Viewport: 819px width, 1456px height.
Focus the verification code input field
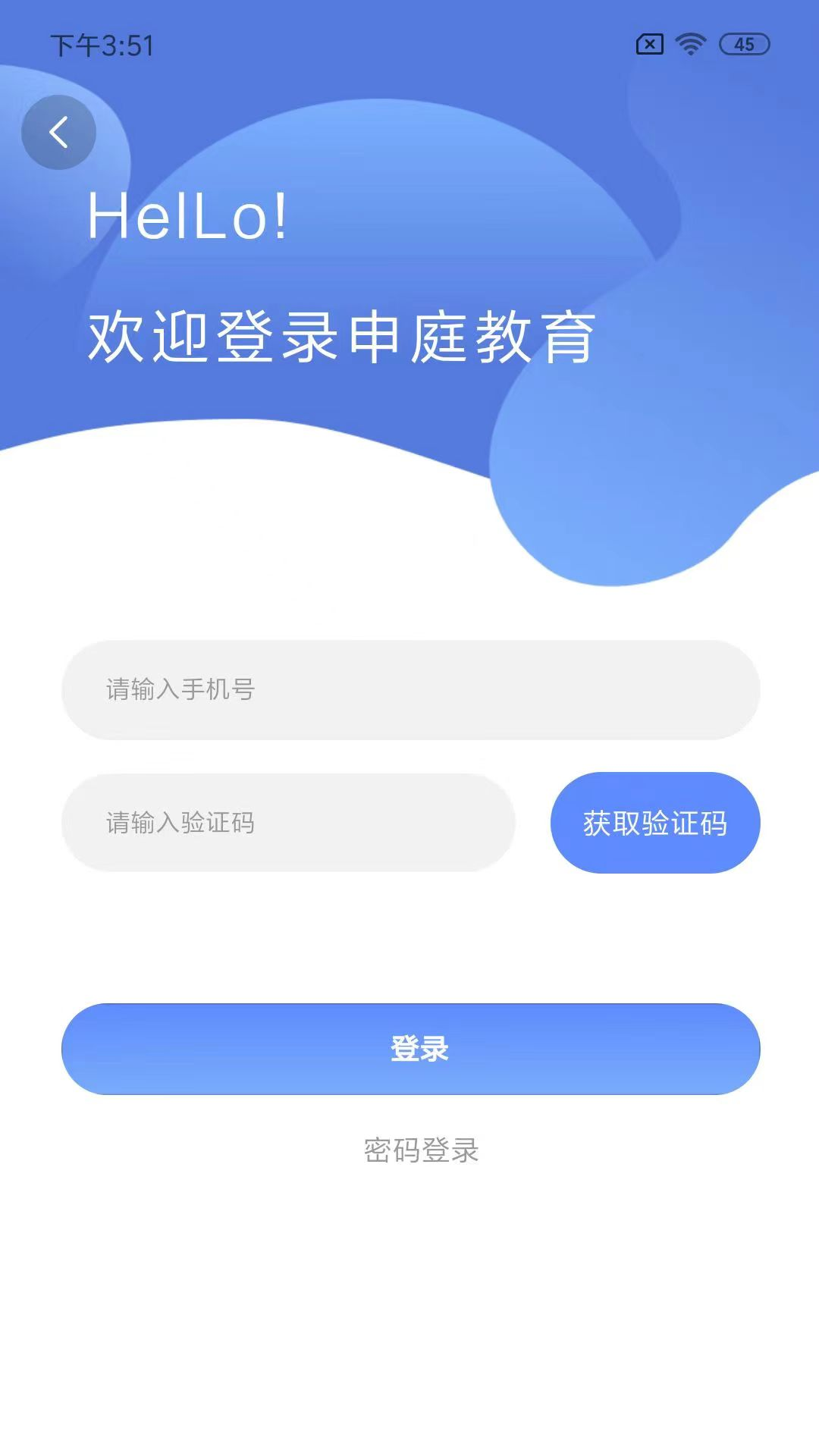[x=288, y=823]
